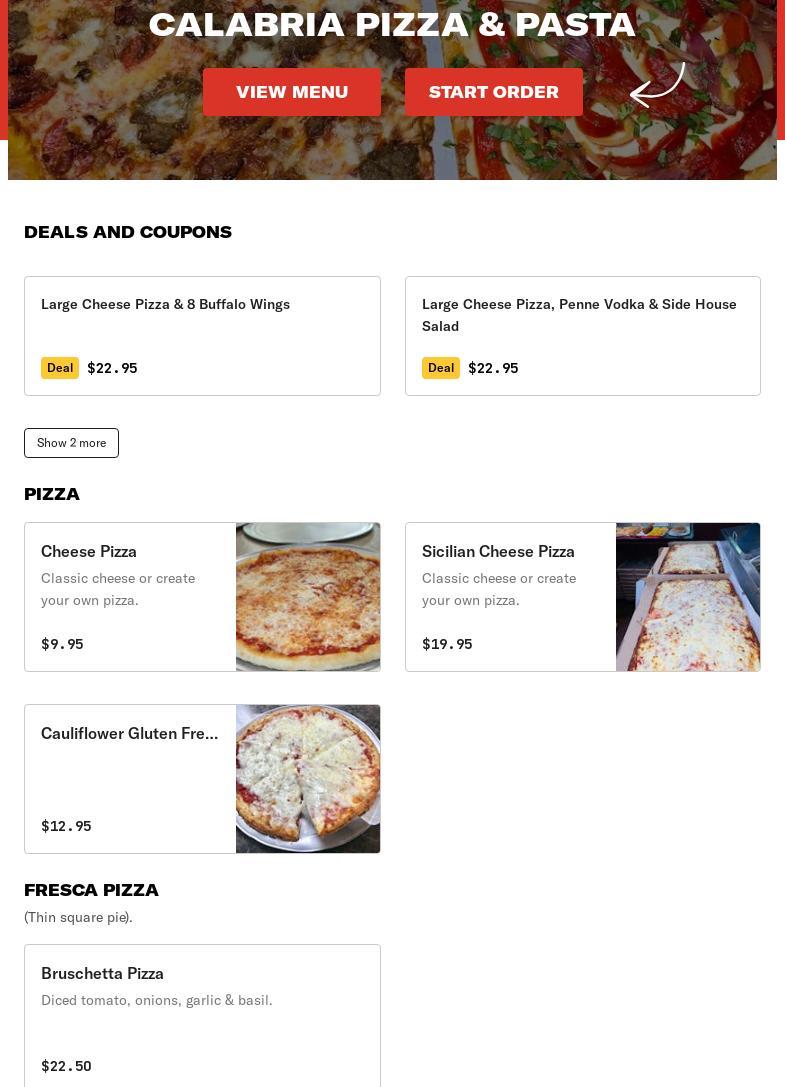Expand deals with Show 2 more
This screenshot has width=785, height=1087.
(x=71, y=443)
